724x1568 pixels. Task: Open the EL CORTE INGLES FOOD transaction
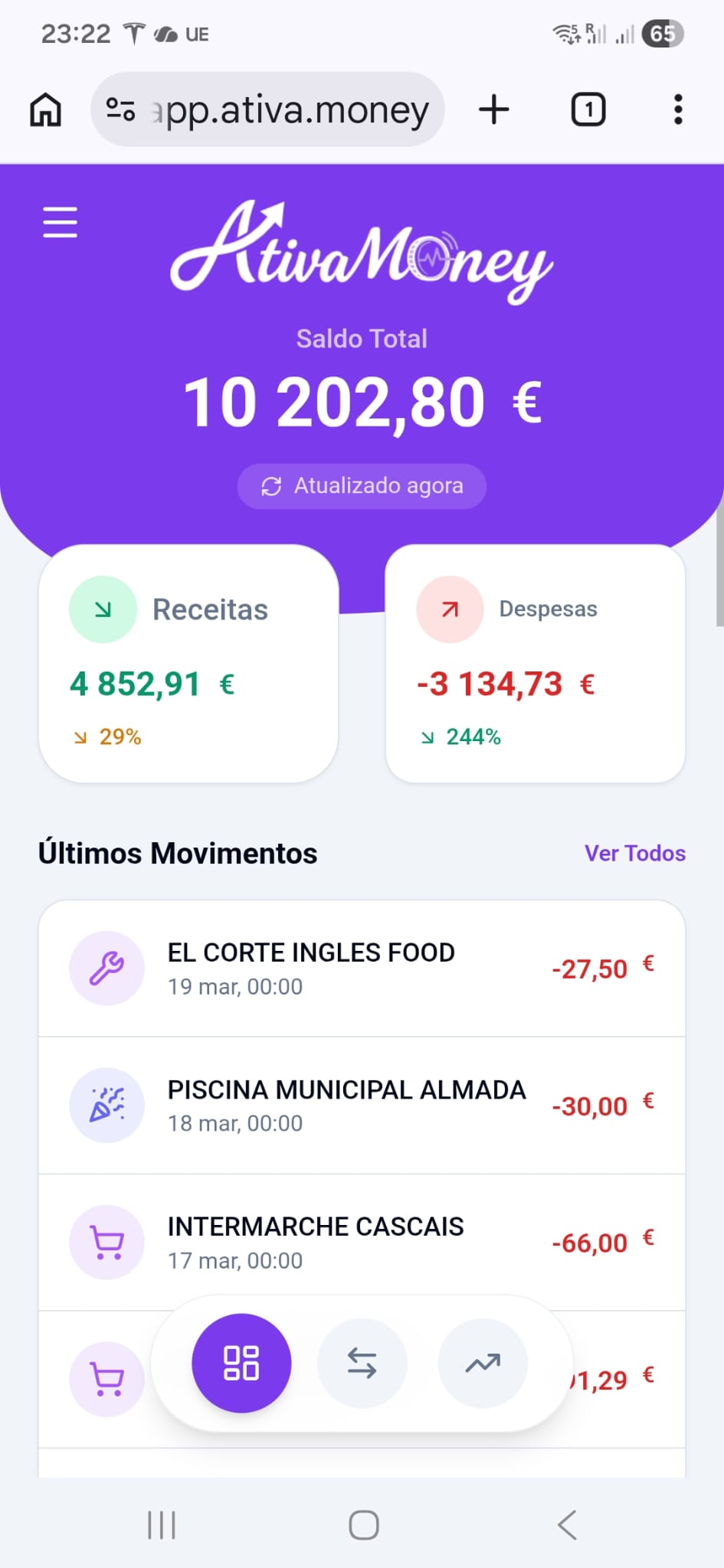point(362,969)
